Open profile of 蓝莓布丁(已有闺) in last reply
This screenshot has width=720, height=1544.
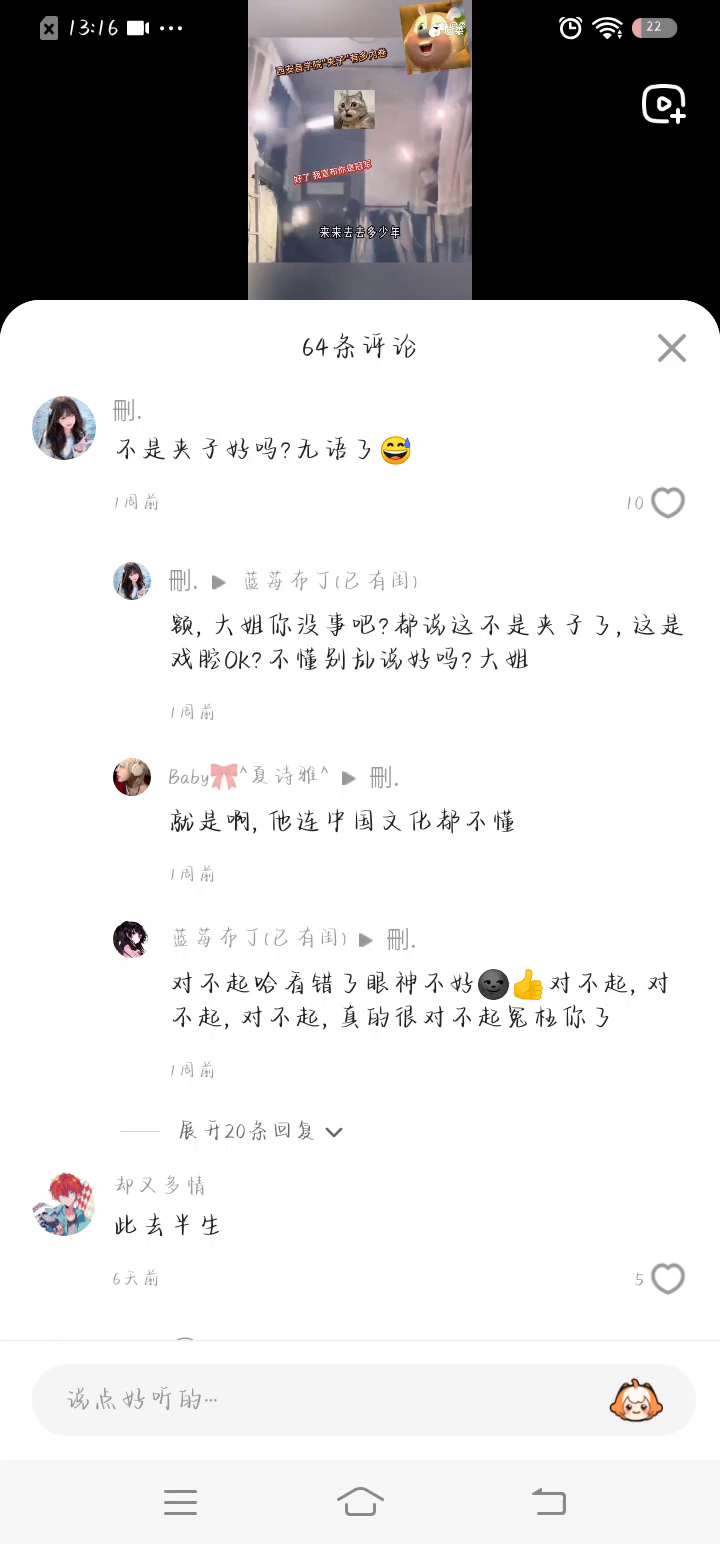pos(132,939)
